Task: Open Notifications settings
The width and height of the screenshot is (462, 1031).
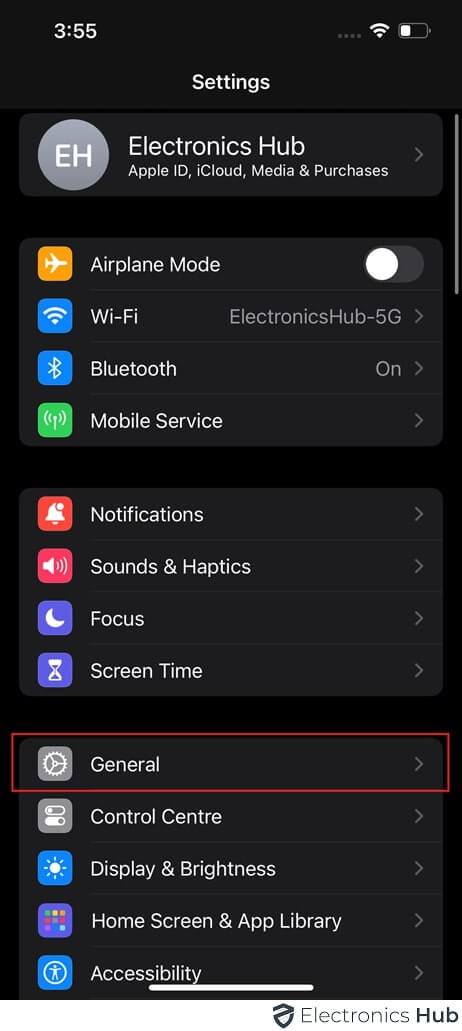Action: coord(231,514)
